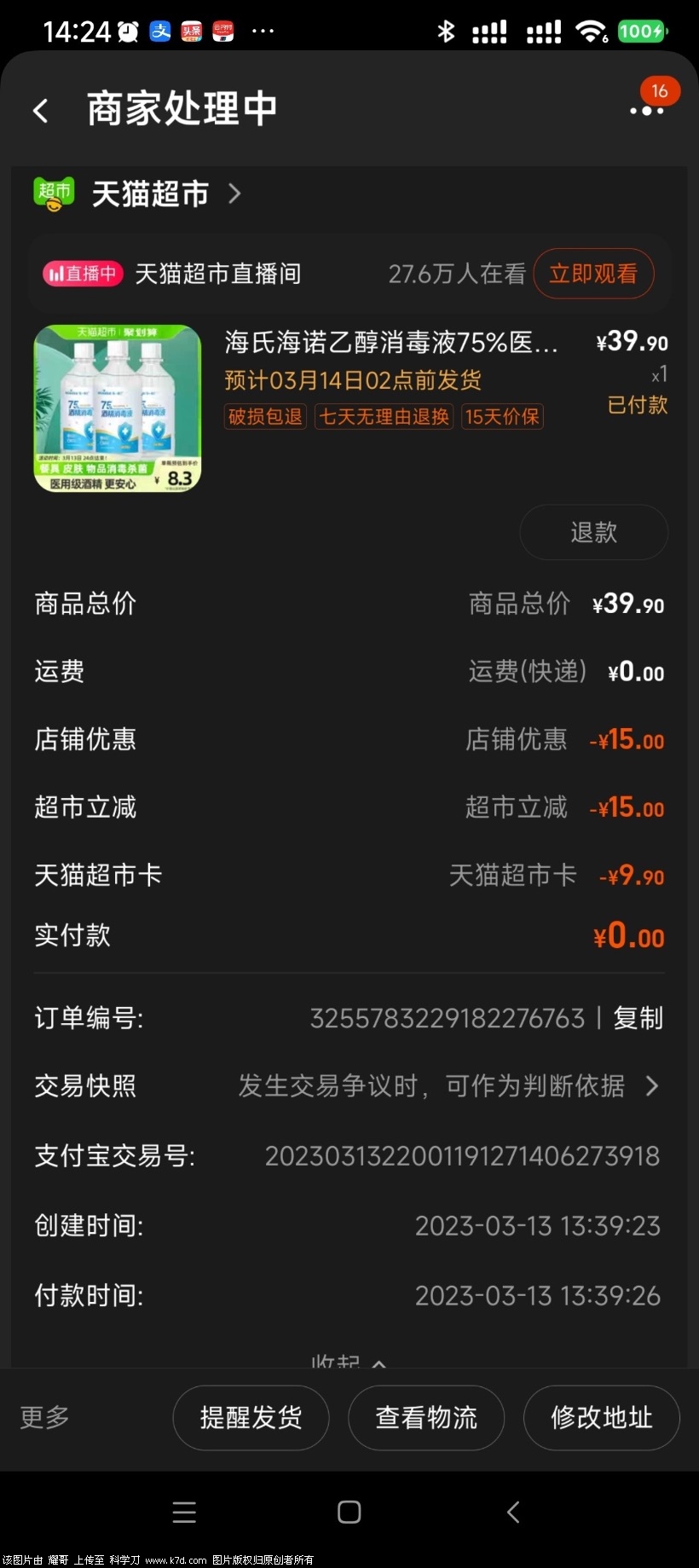Copy the order number with 复制
This screenshot has width=699, height=1568.
tap(638, 1018)
